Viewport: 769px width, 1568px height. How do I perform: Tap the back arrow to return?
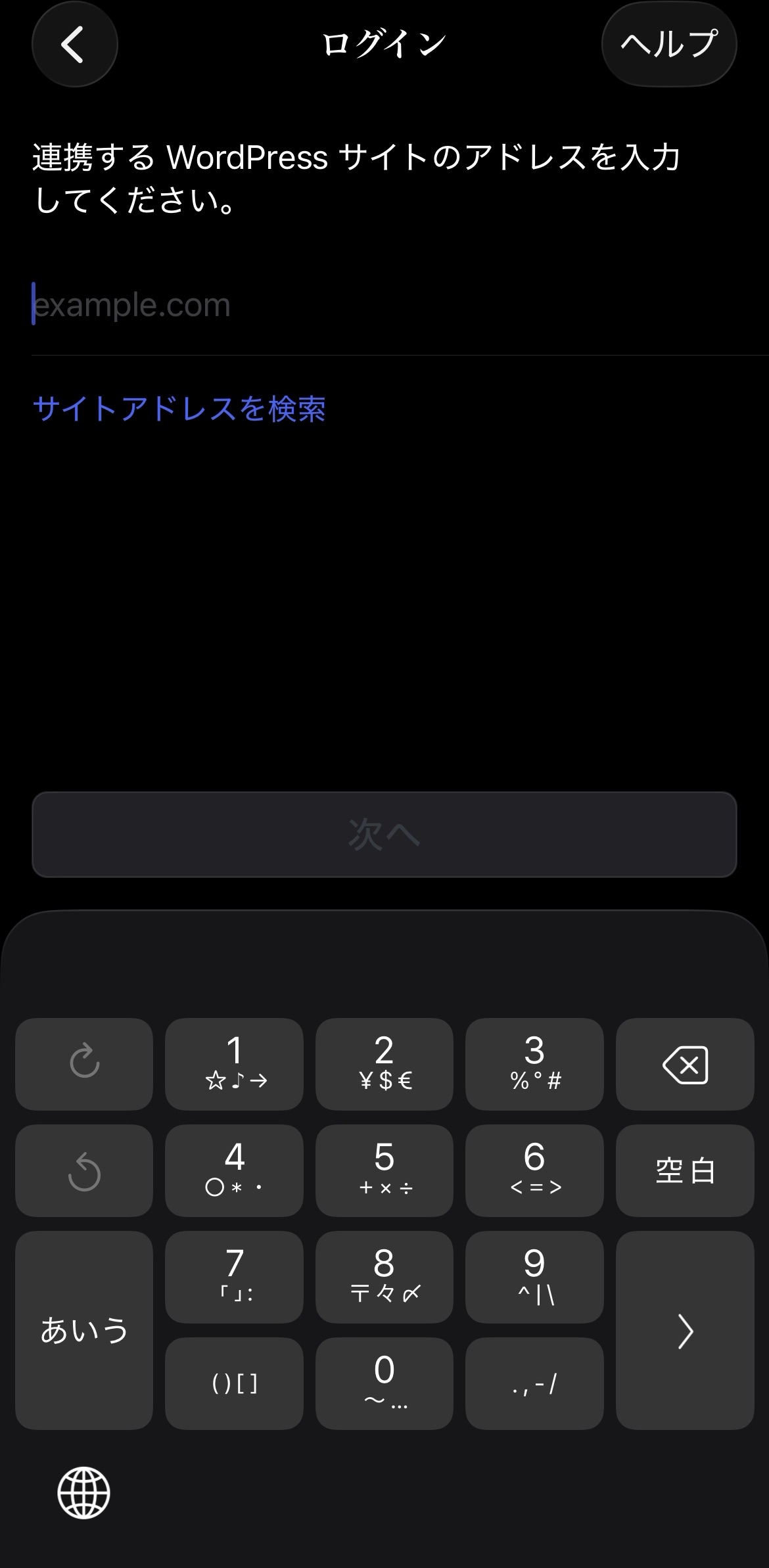point(74,45)
